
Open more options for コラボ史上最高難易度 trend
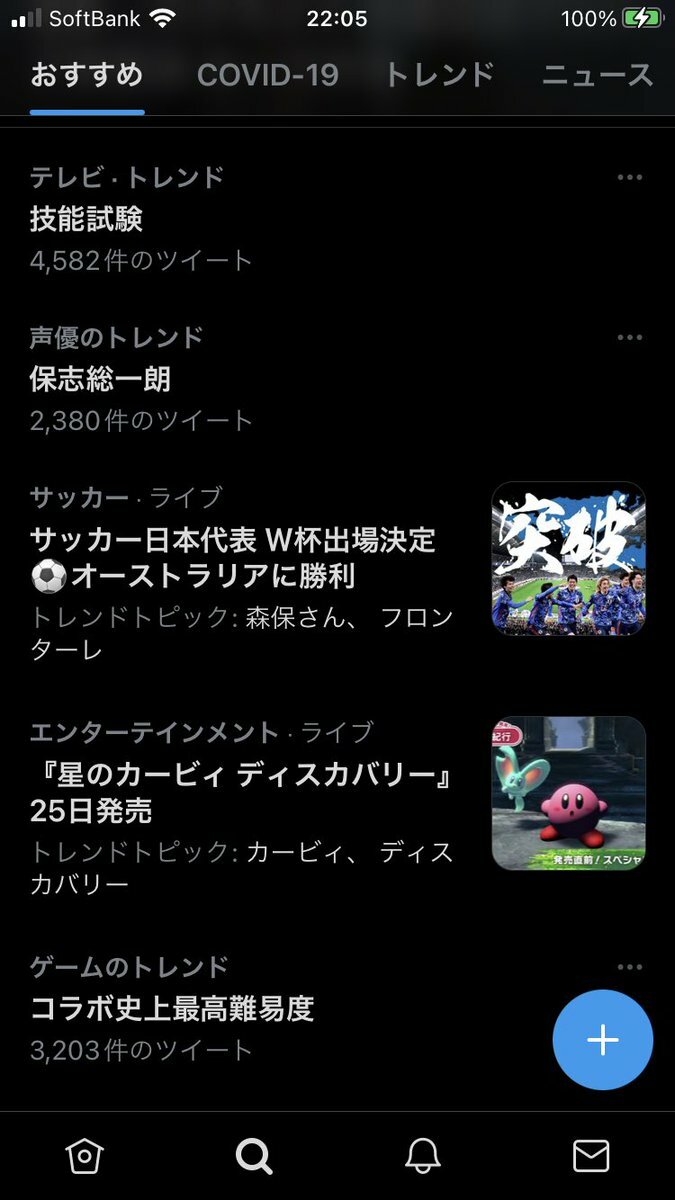coord(629,967)
